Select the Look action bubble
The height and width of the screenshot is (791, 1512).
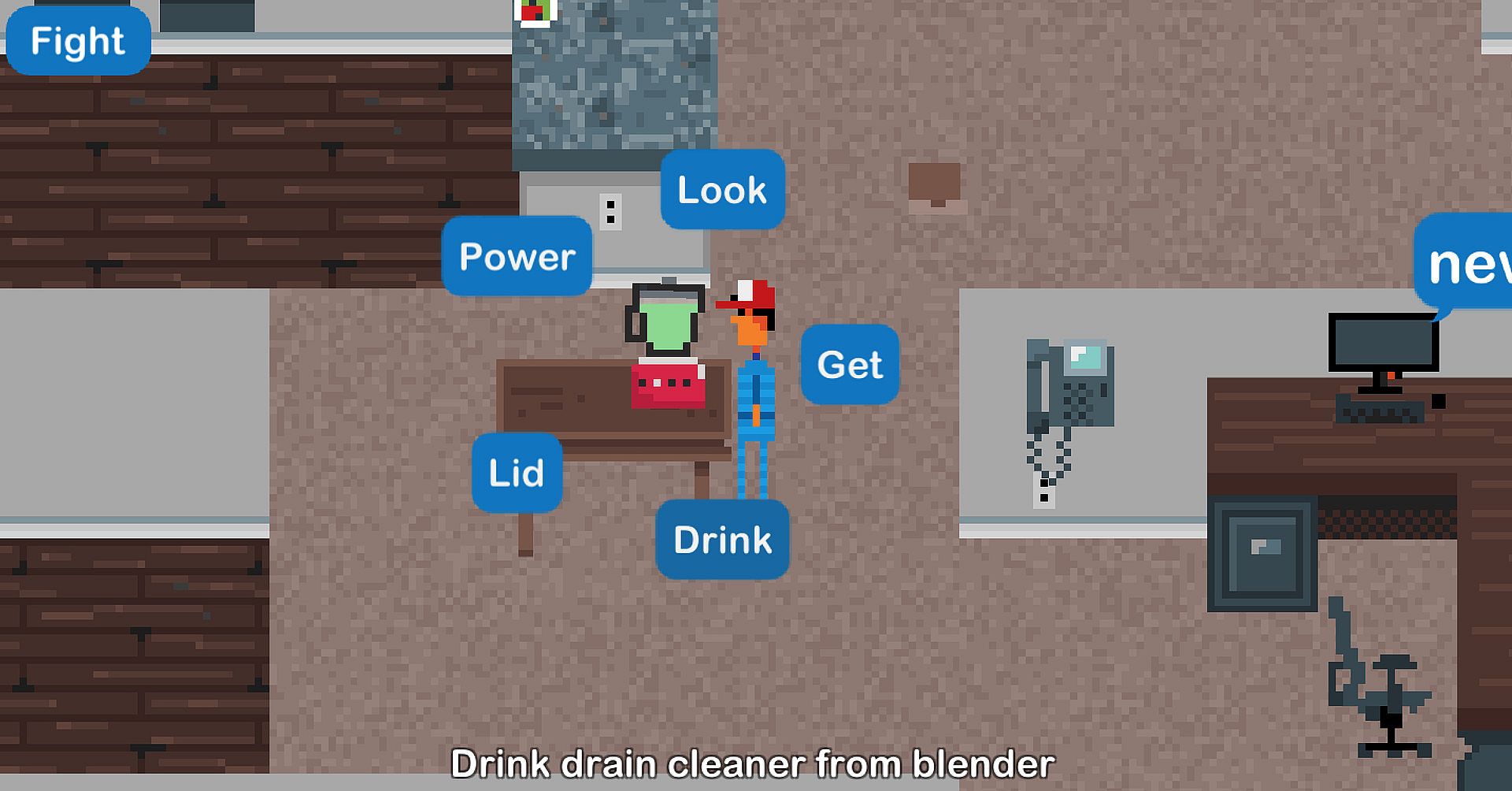tap(722, 190)
